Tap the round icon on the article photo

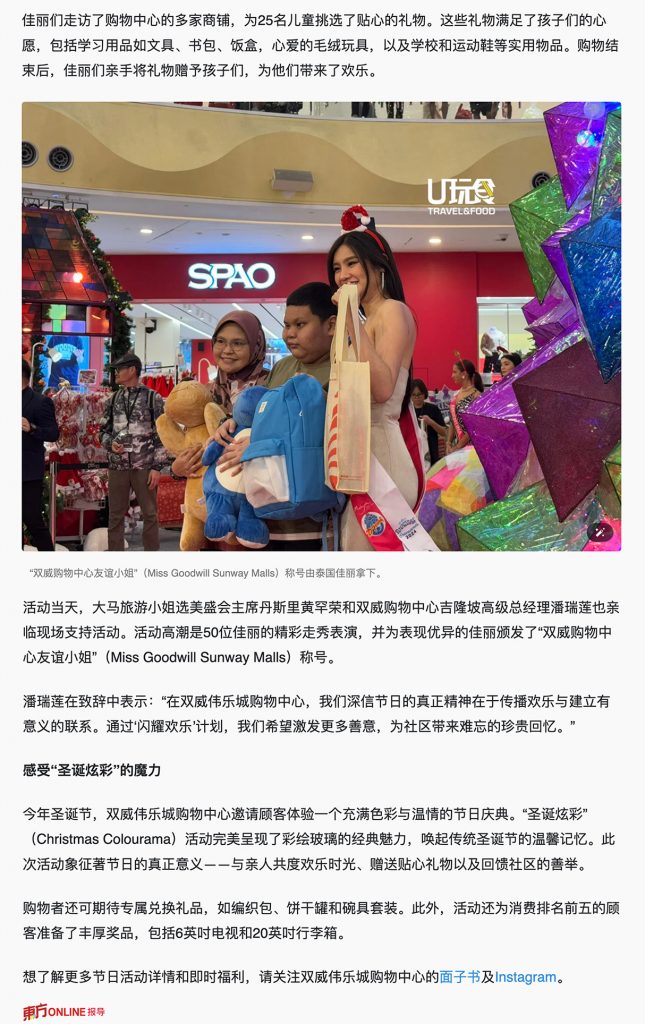click(x=600, y=532)
